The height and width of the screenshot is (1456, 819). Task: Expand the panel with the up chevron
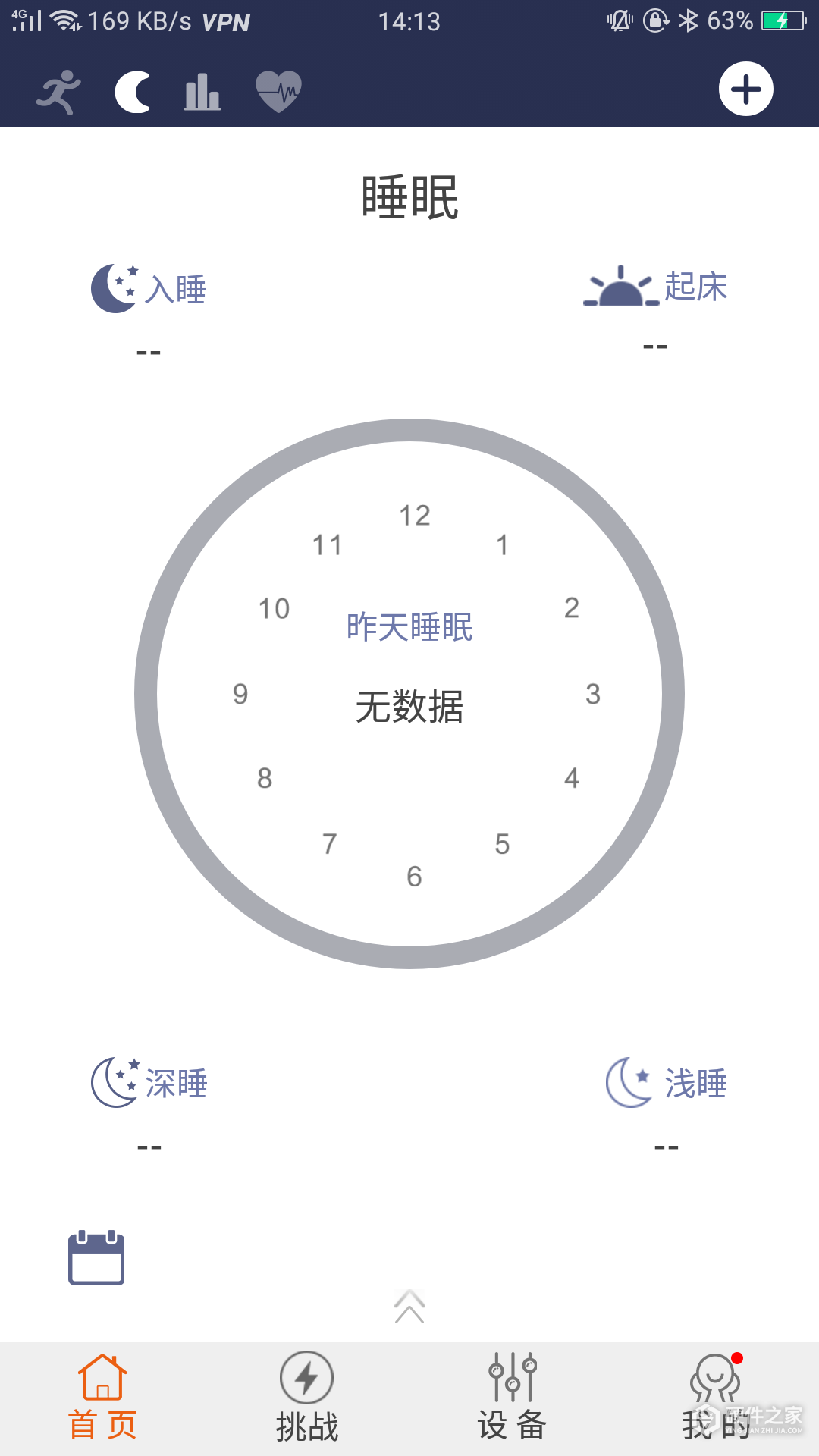click(409, 1307)
